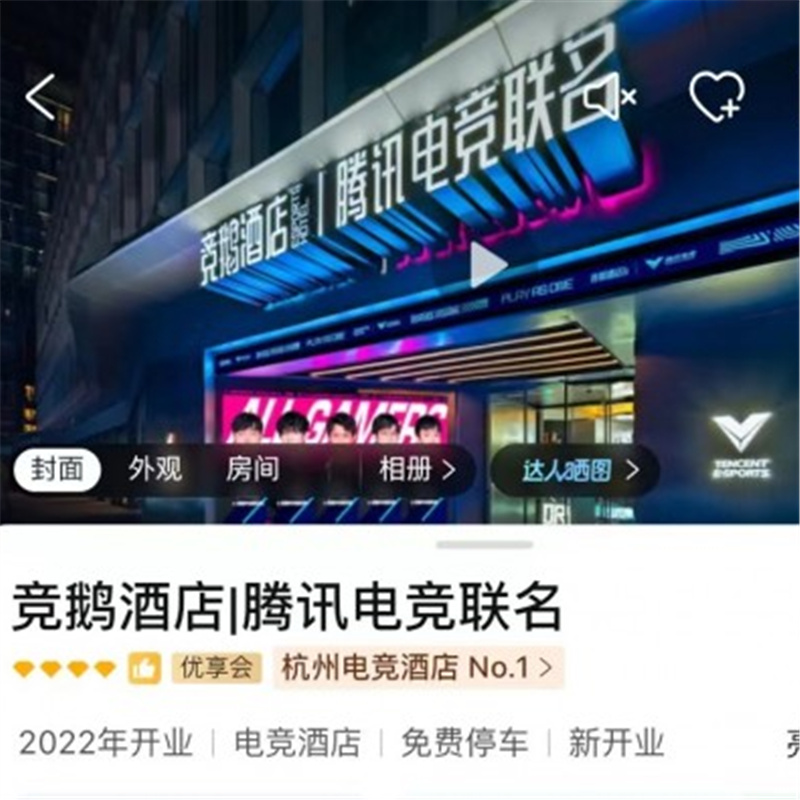Go back using the top-left arrow
Image resolution: width=800 pixels, height=800 pixels.
coord(42,98)
